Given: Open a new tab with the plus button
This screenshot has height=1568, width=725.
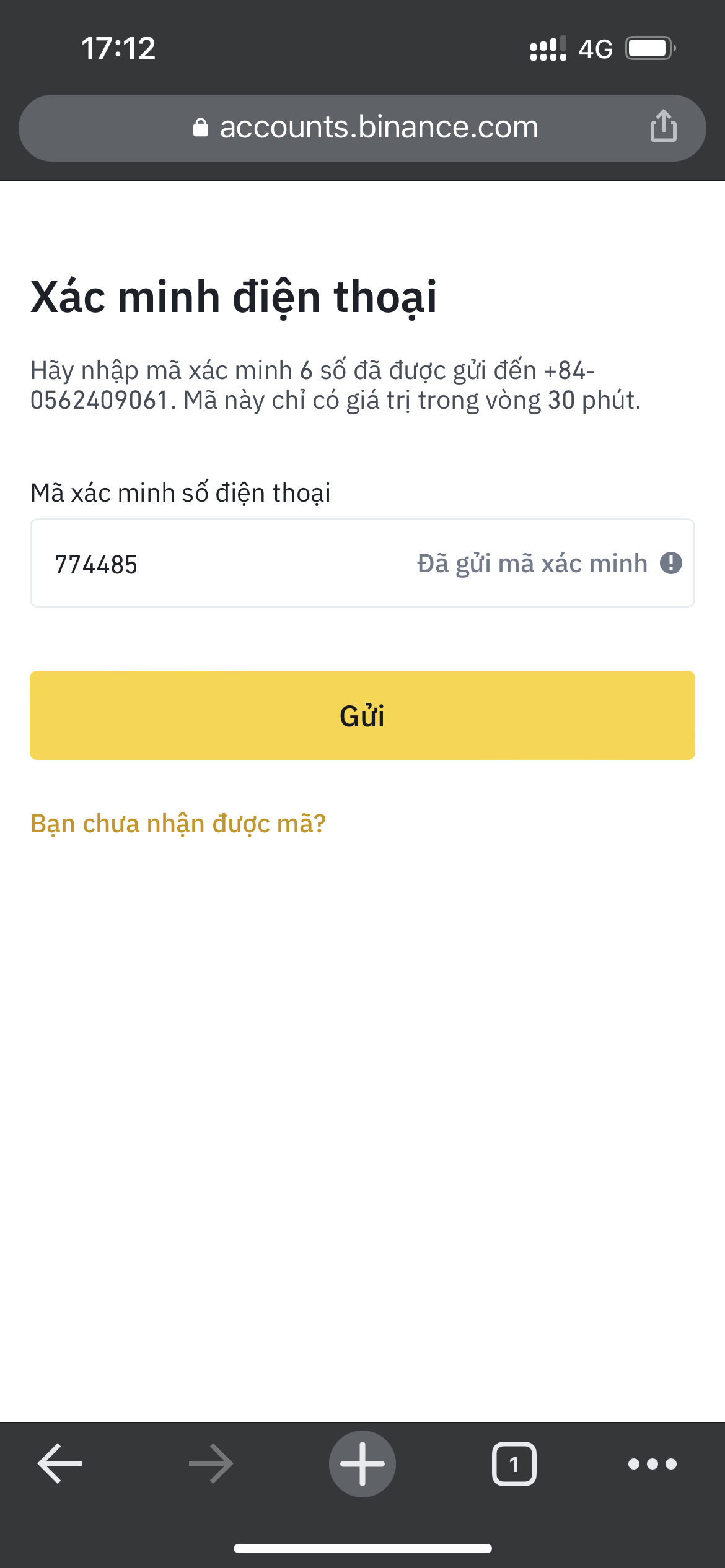Looking at the screenshot, I should (362, 1464).
